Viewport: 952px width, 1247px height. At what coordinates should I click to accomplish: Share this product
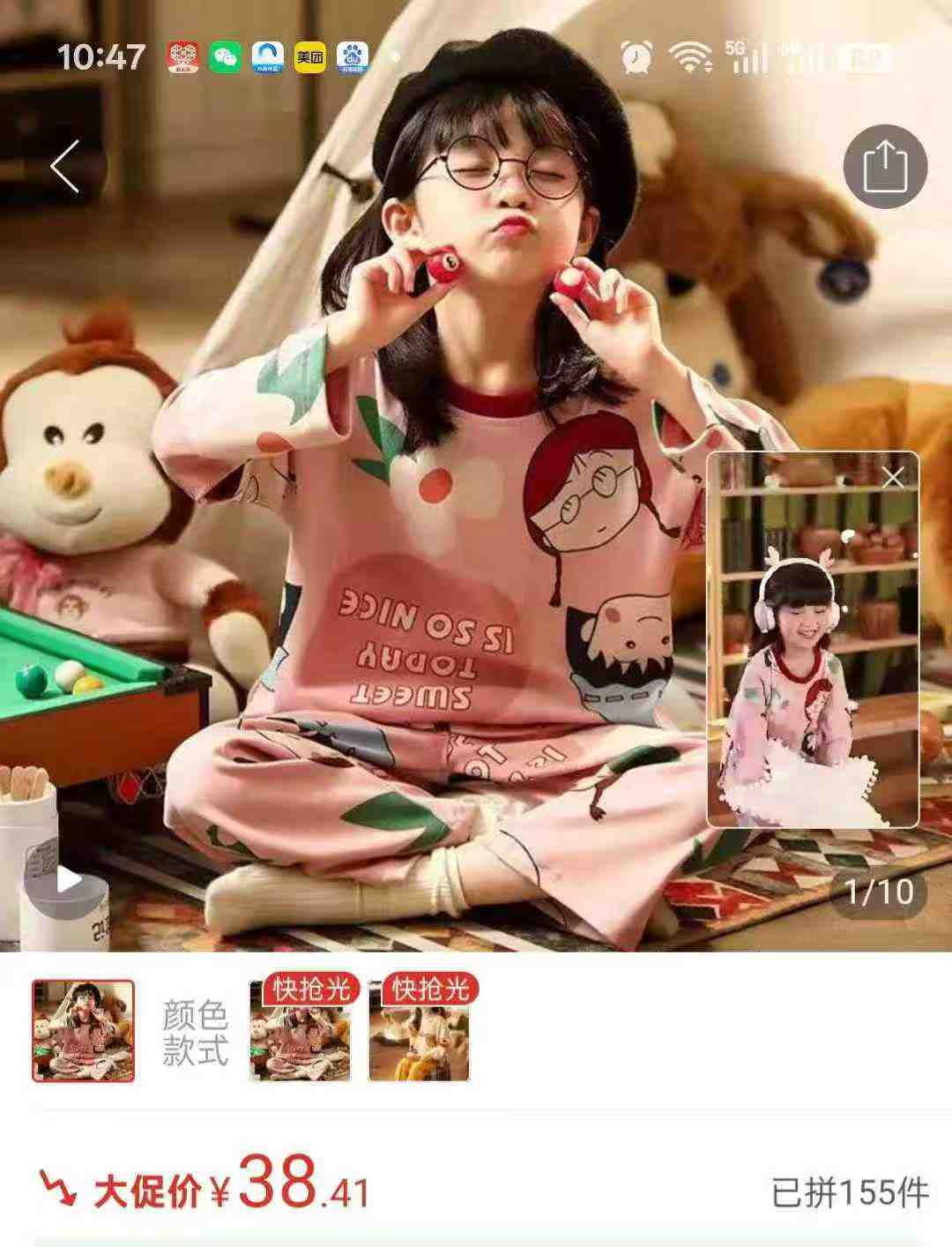pyautogui.click(x=885, y=167)
